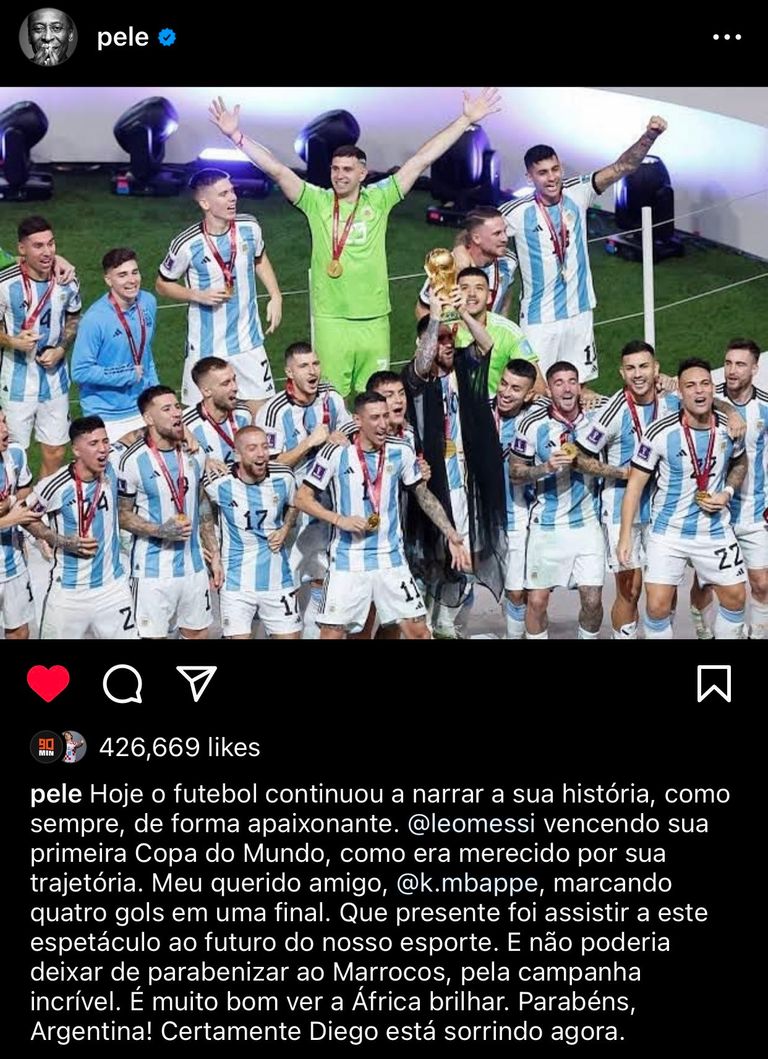The height and width of the screenshot is (1059, 768).
Task: Tap the pele username in the caption
Action: point(56,795)
